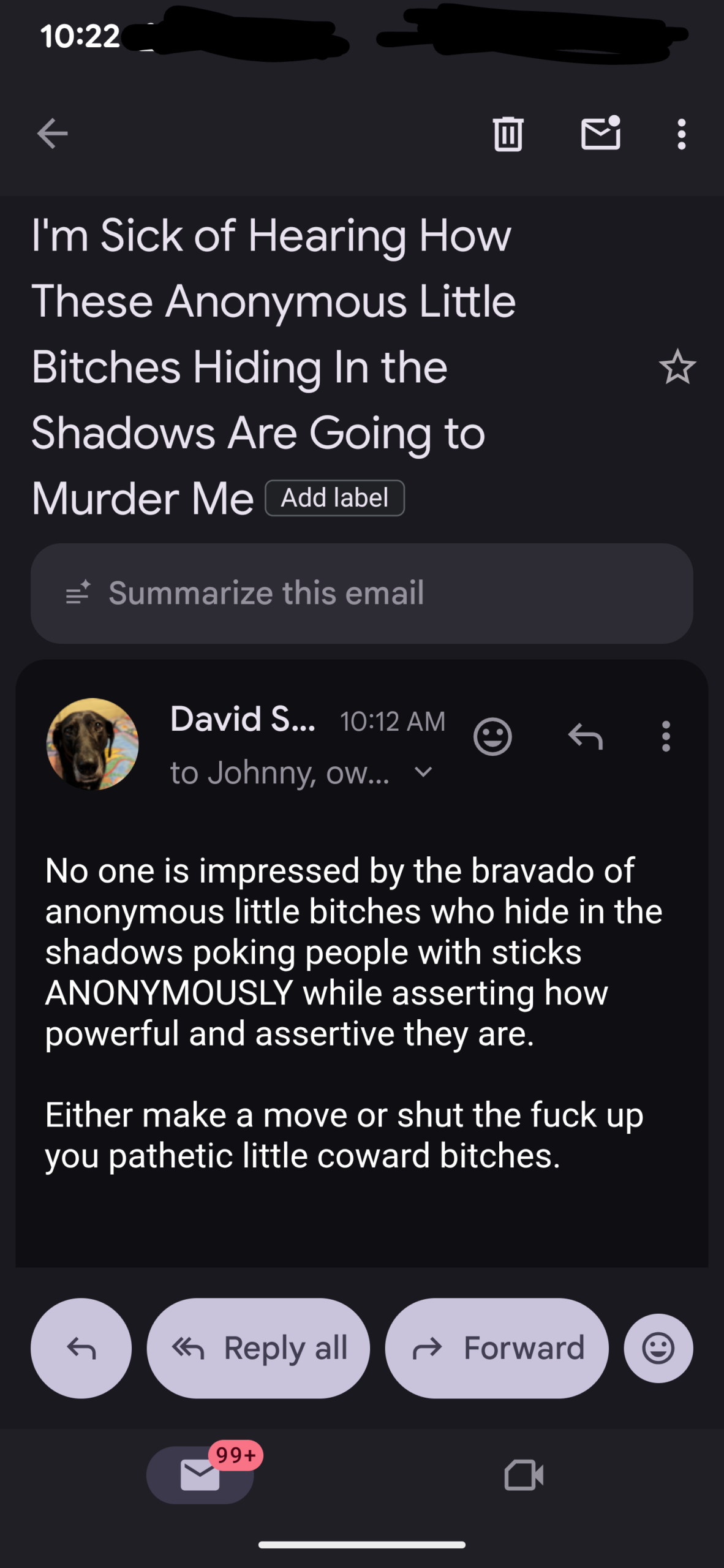Screen dimensions: 724x1568
Task: Open David S.'s profile picture
Action: tap(92, 744)
